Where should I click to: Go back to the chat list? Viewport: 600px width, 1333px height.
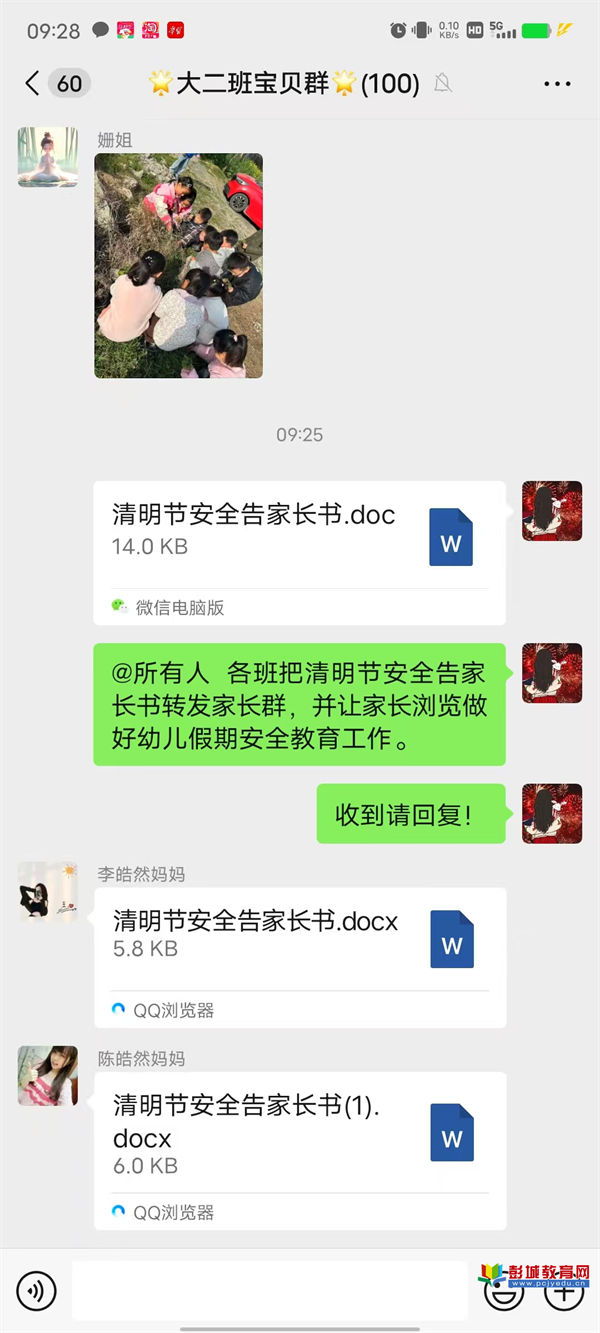(x=33, y=83)
